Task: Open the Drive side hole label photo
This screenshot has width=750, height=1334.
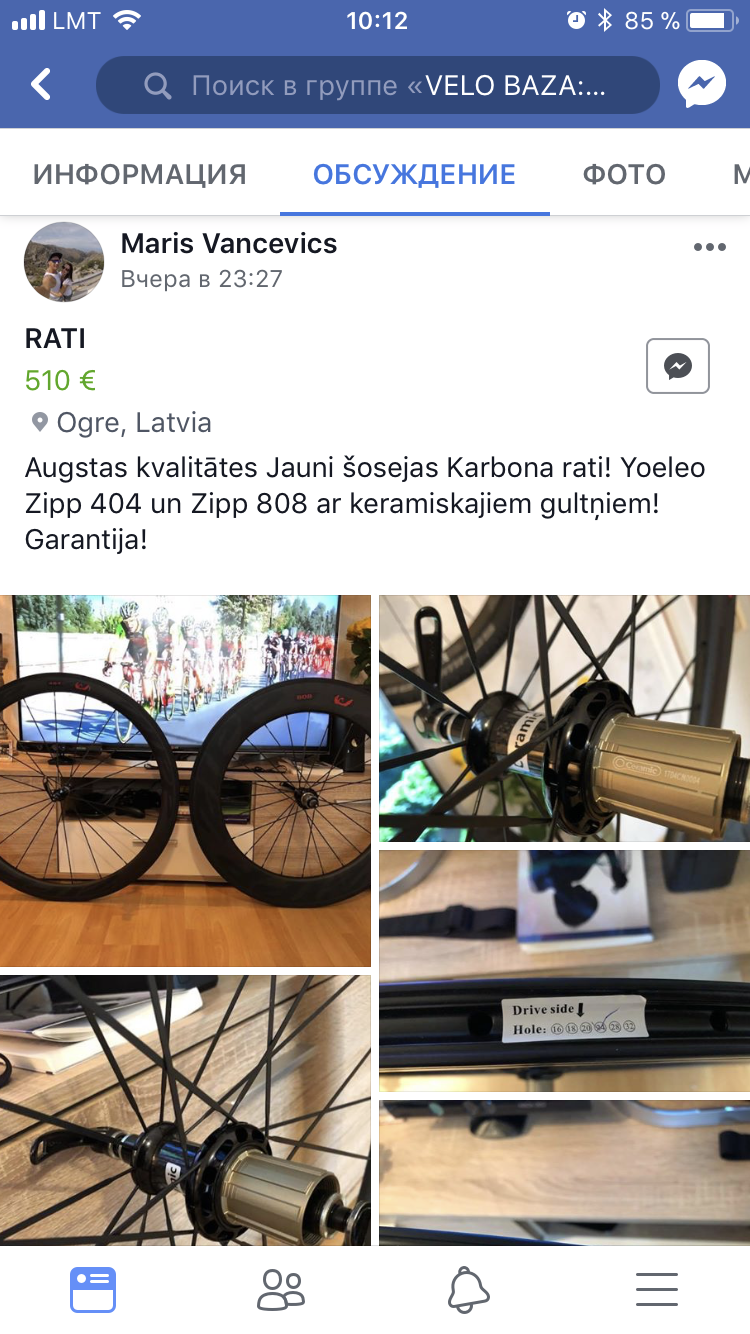Action: 564,971
